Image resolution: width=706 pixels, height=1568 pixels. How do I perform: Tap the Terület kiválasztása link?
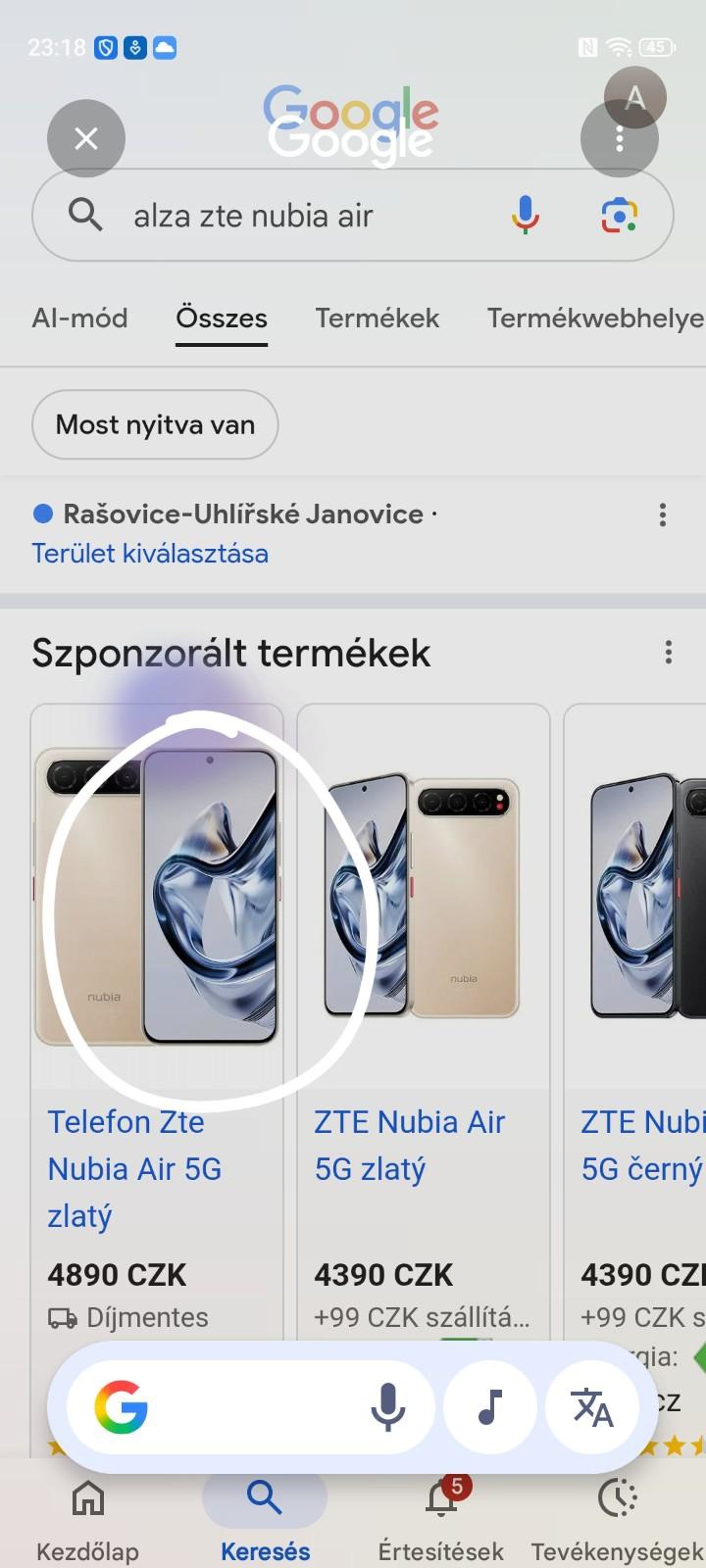150,554
